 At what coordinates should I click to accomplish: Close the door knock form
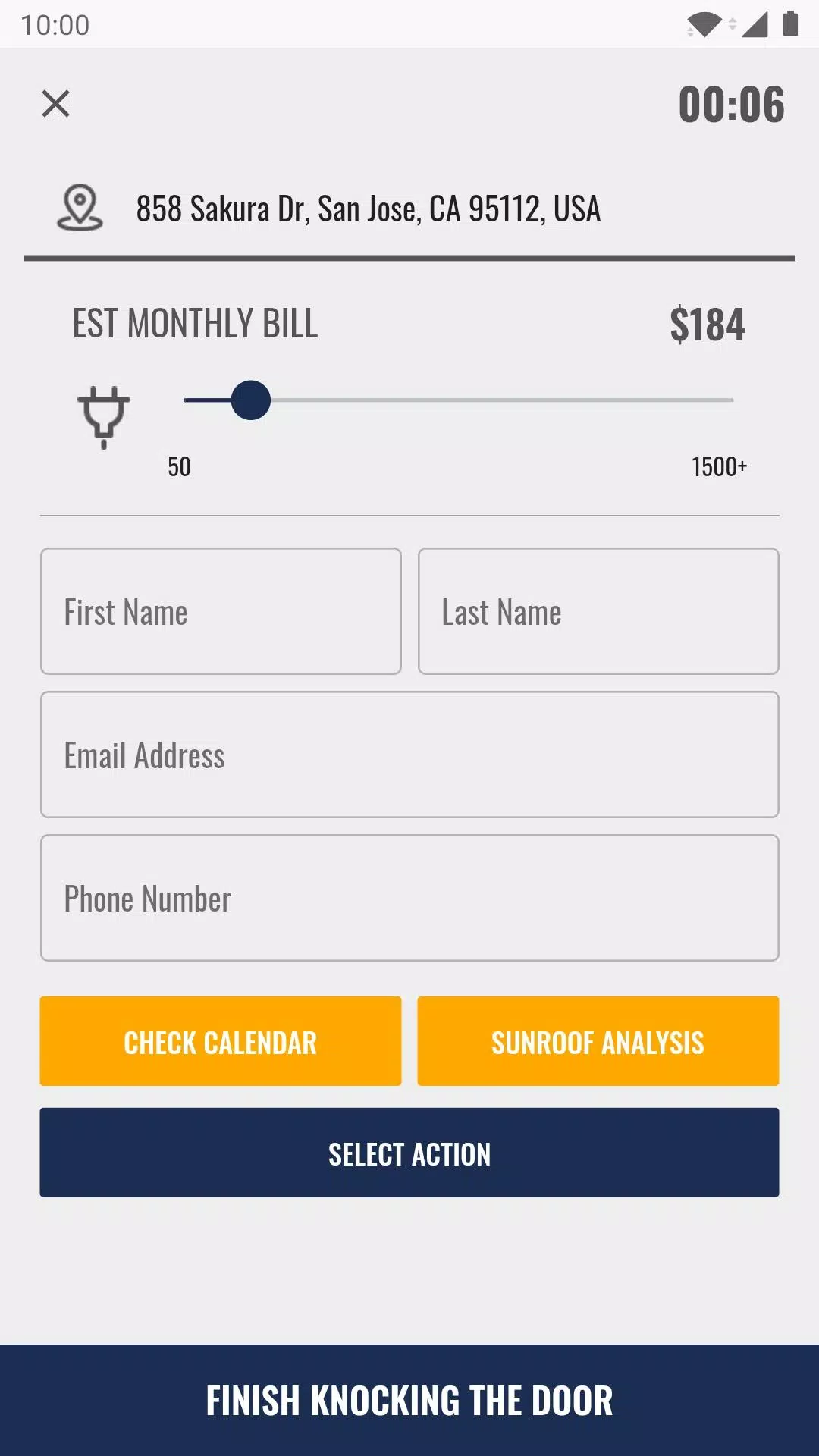pyautogui.click(x=55, y=104)
